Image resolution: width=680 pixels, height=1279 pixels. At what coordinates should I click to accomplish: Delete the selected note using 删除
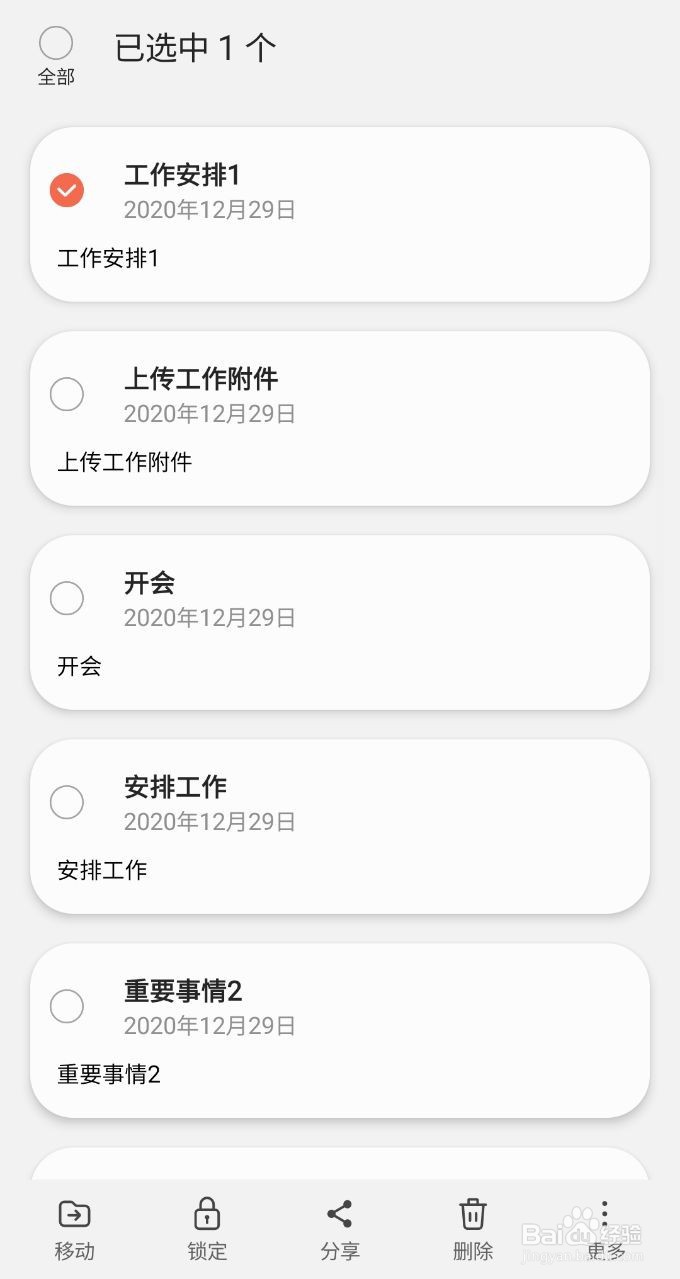point(473,1228)
